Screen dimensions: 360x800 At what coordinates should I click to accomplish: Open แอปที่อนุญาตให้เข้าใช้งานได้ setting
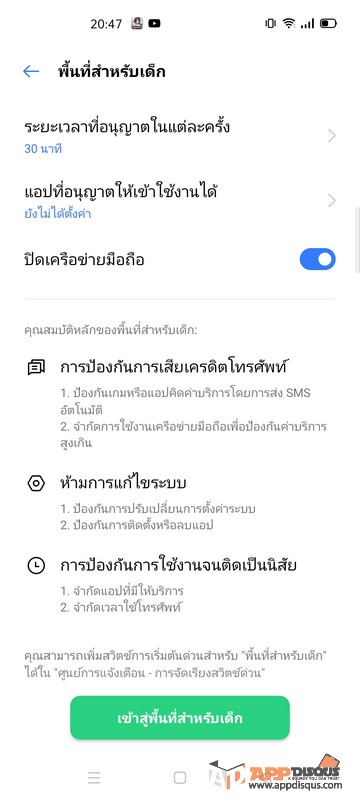pos(180,201)
